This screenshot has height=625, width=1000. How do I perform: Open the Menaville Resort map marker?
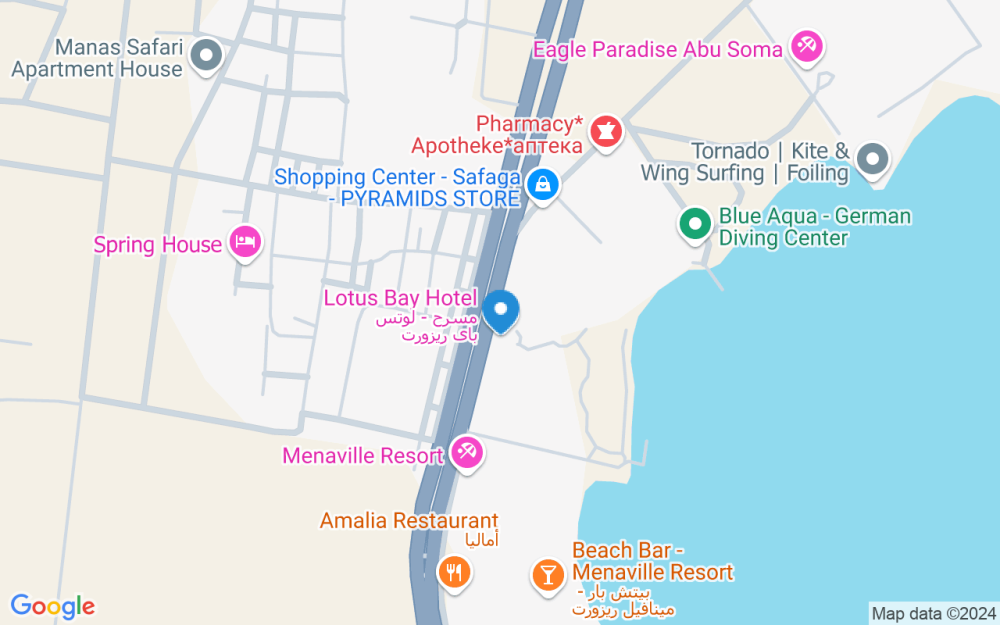point(467,453)
